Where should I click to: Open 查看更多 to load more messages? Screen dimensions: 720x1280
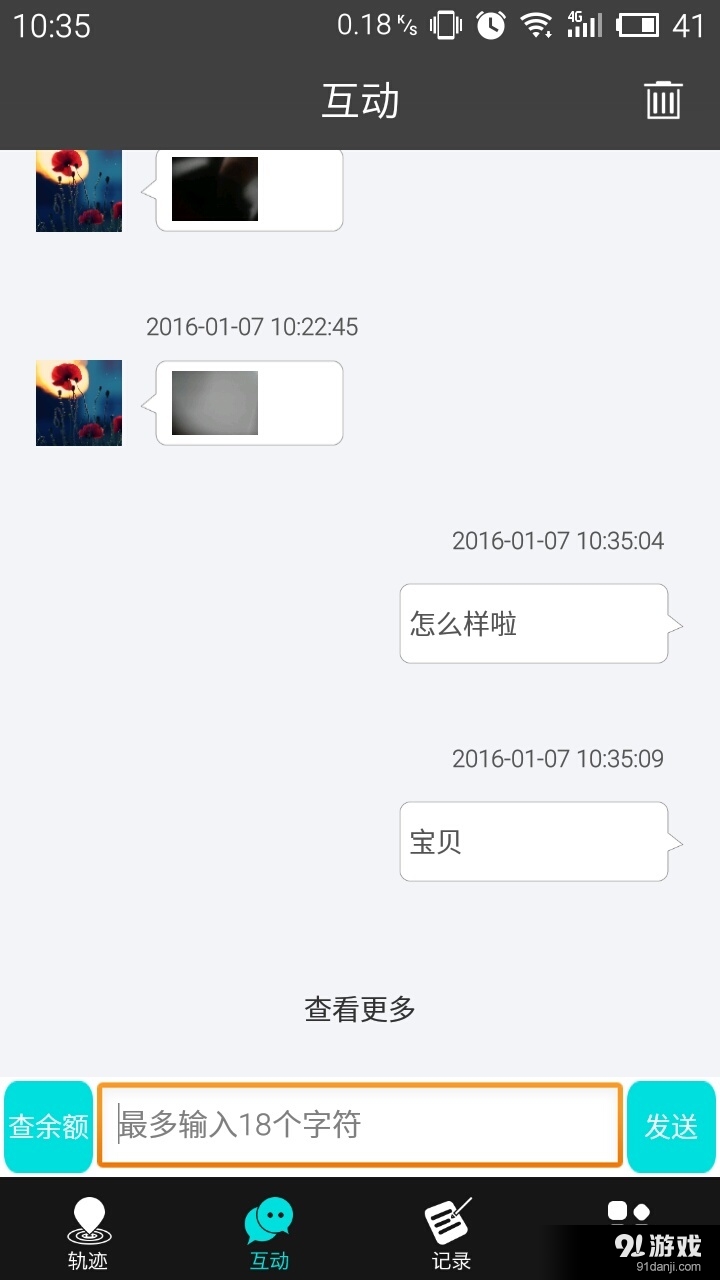tap(359, 1010)
